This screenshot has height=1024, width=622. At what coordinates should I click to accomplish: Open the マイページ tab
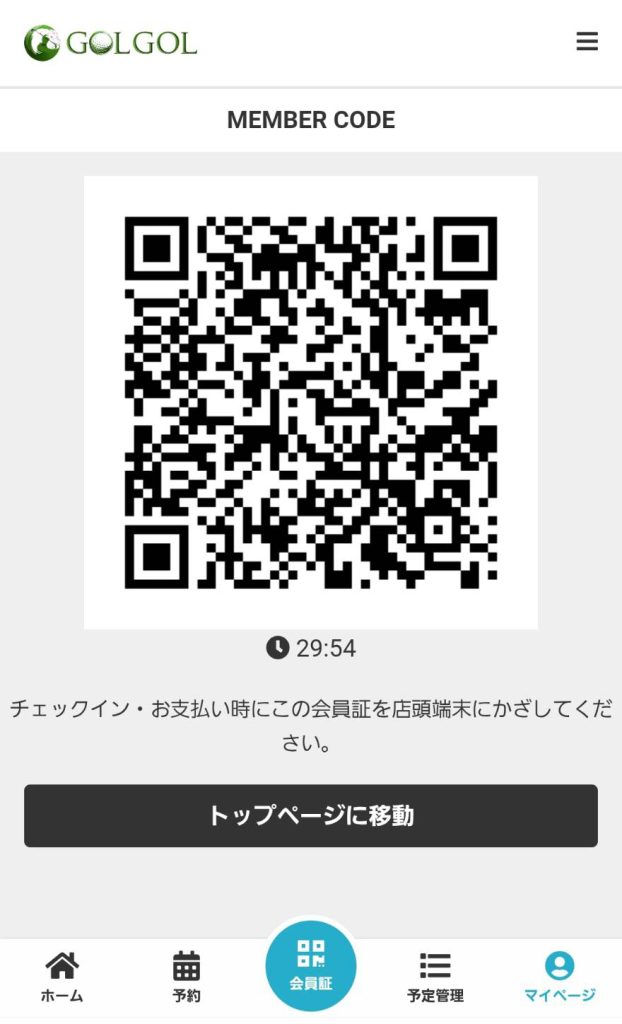click(x=559, y=977)
